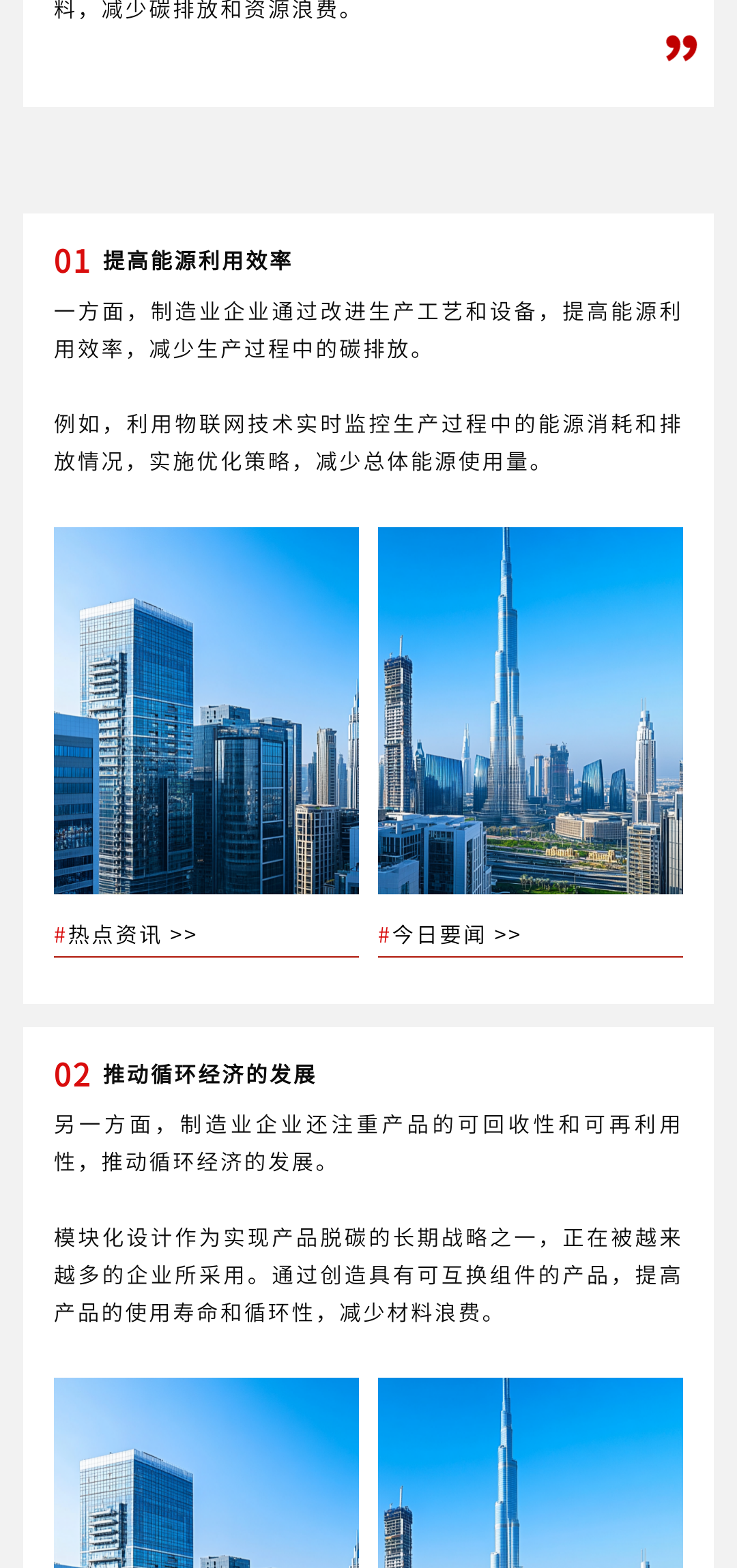Open the #热点资讯 link
737x1568 pixels.
126,934
